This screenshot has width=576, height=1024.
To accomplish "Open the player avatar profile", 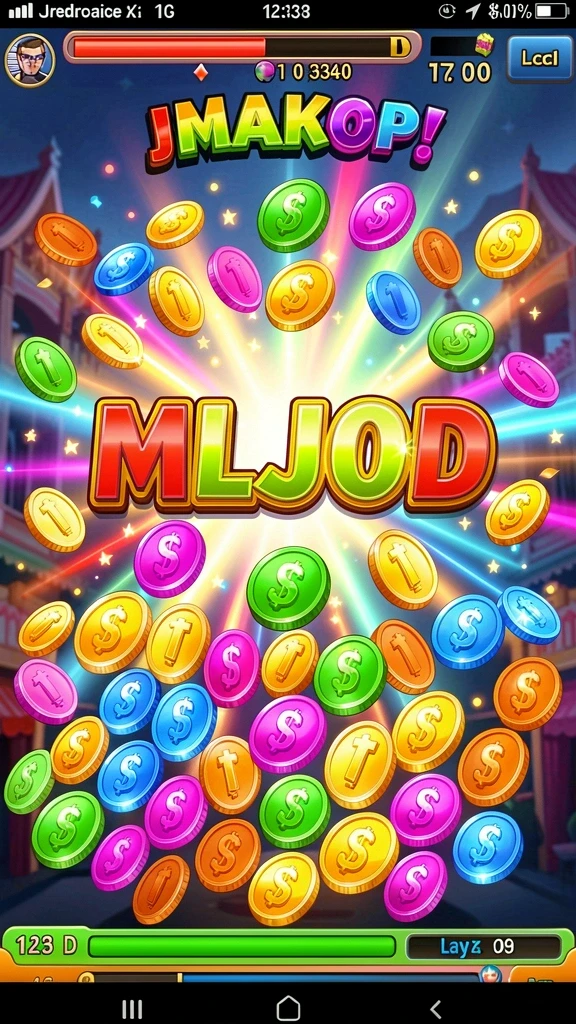I will point(30,61).
